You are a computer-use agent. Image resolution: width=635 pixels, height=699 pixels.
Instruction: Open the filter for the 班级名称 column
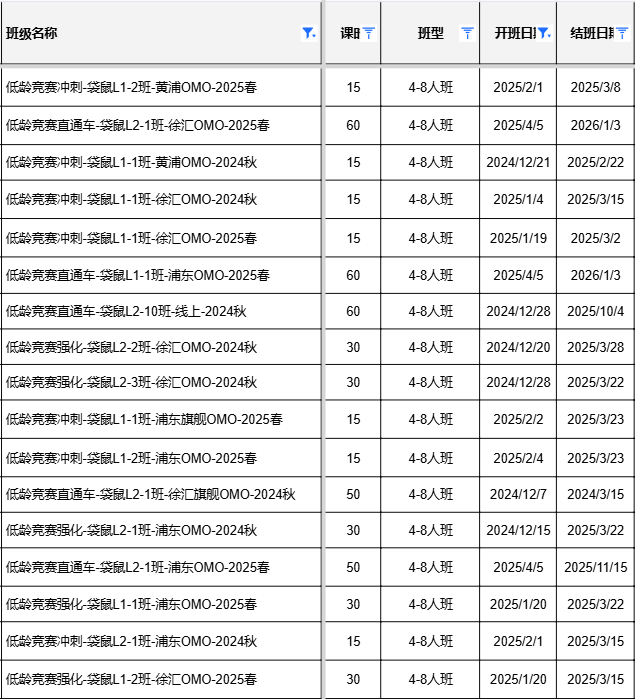[x=309, y=33]
